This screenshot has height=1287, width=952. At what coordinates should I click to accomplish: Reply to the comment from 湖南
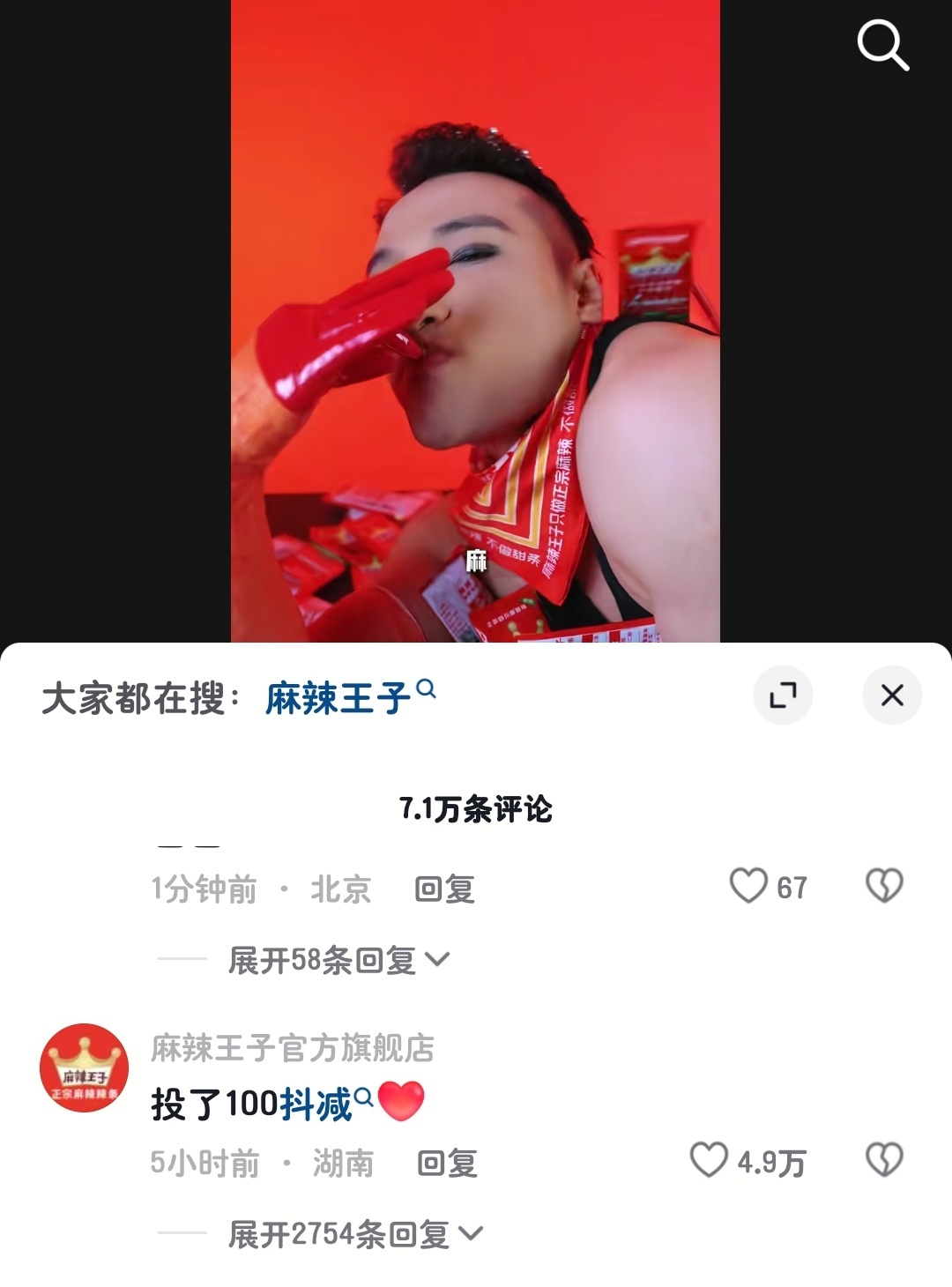click(x=447, y=1164)
